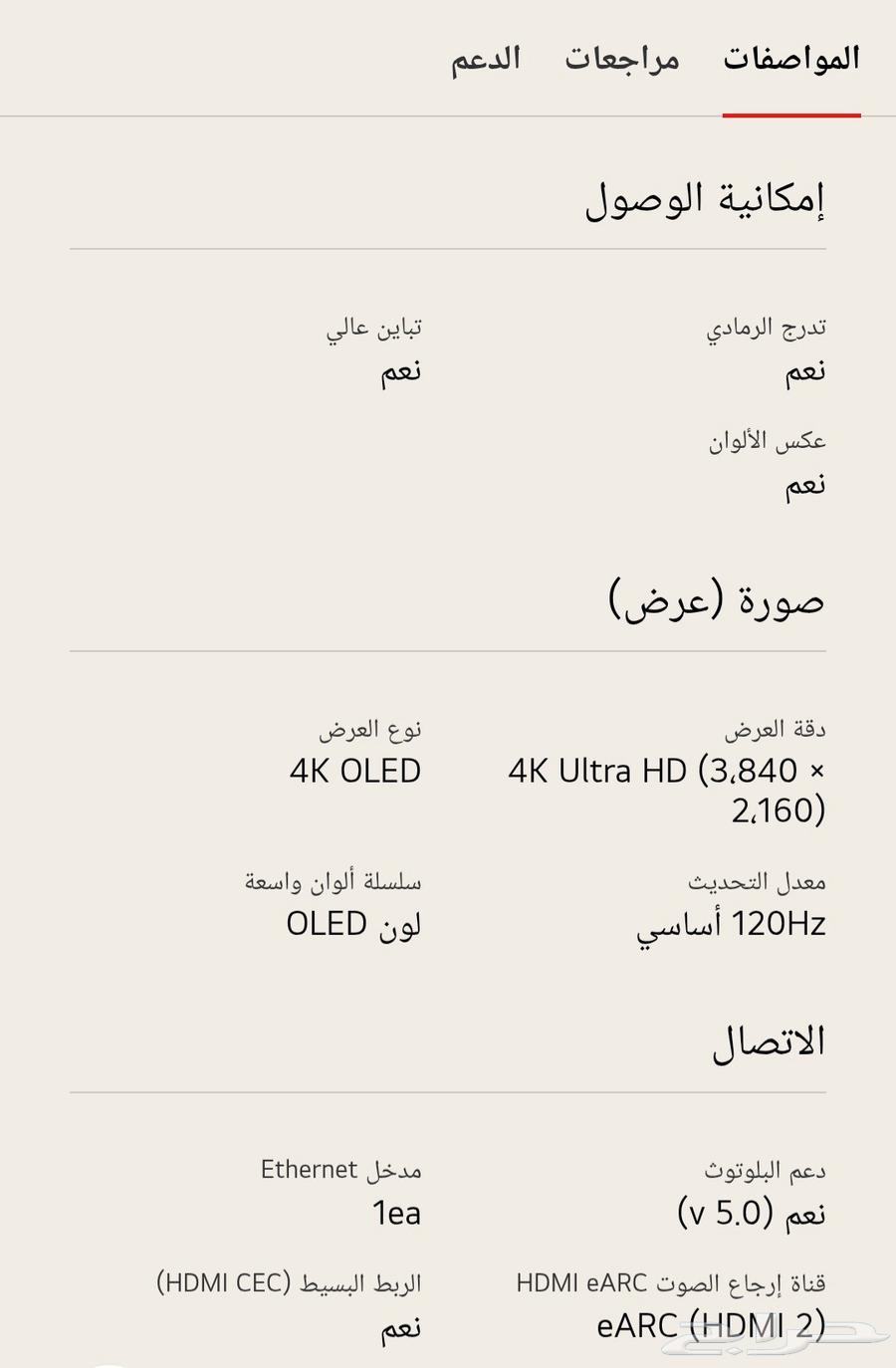Click نعم (v 5.0) Bluetooth value

point(753,1213)
